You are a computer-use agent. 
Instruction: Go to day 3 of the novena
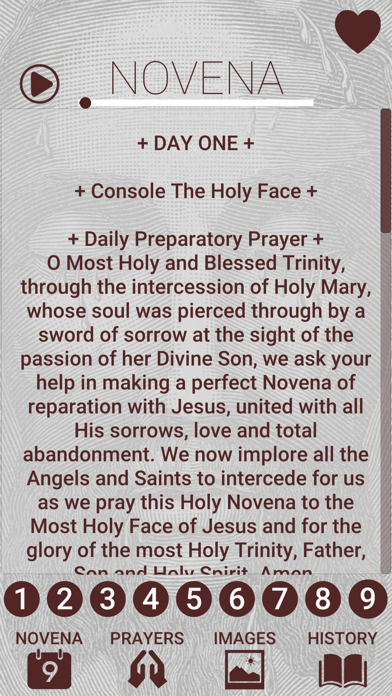108,599
